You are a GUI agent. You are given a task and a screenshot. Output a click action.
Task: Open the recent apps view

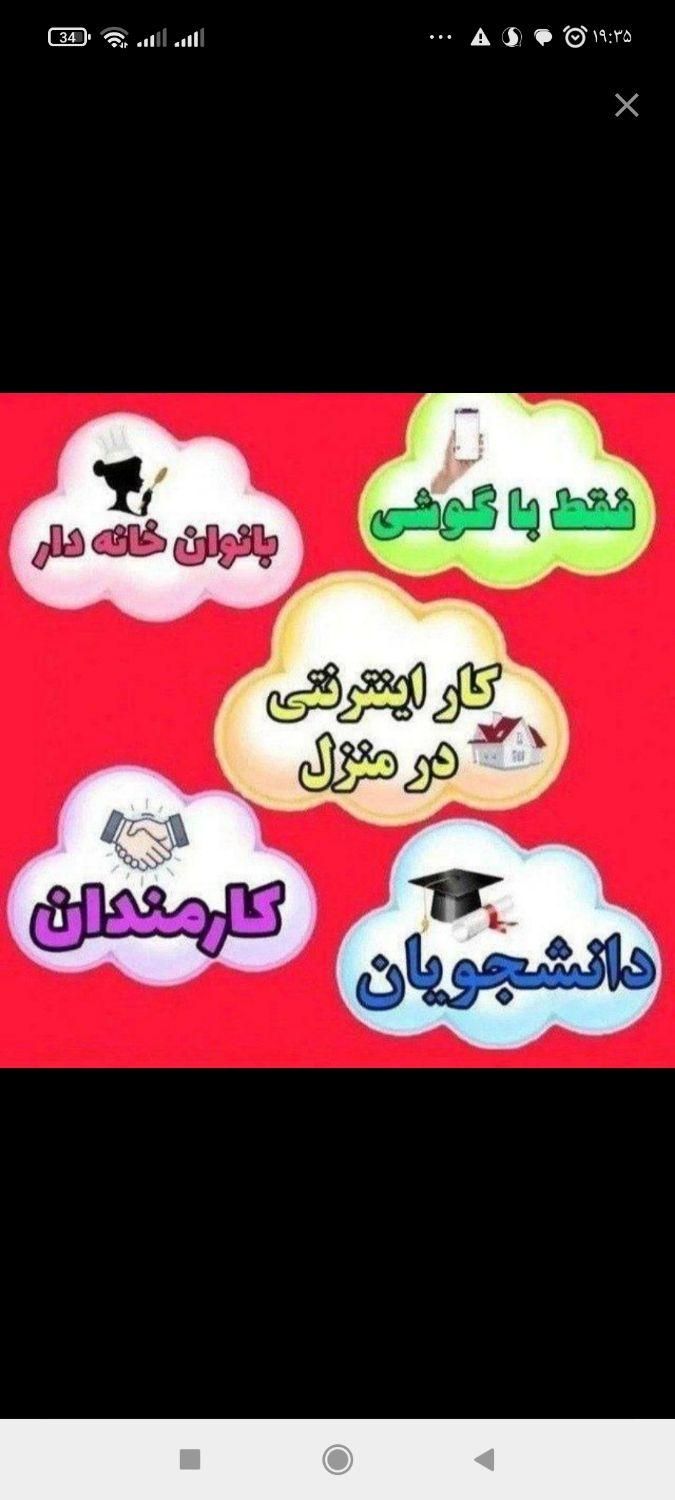click(x=190, y=1460)
